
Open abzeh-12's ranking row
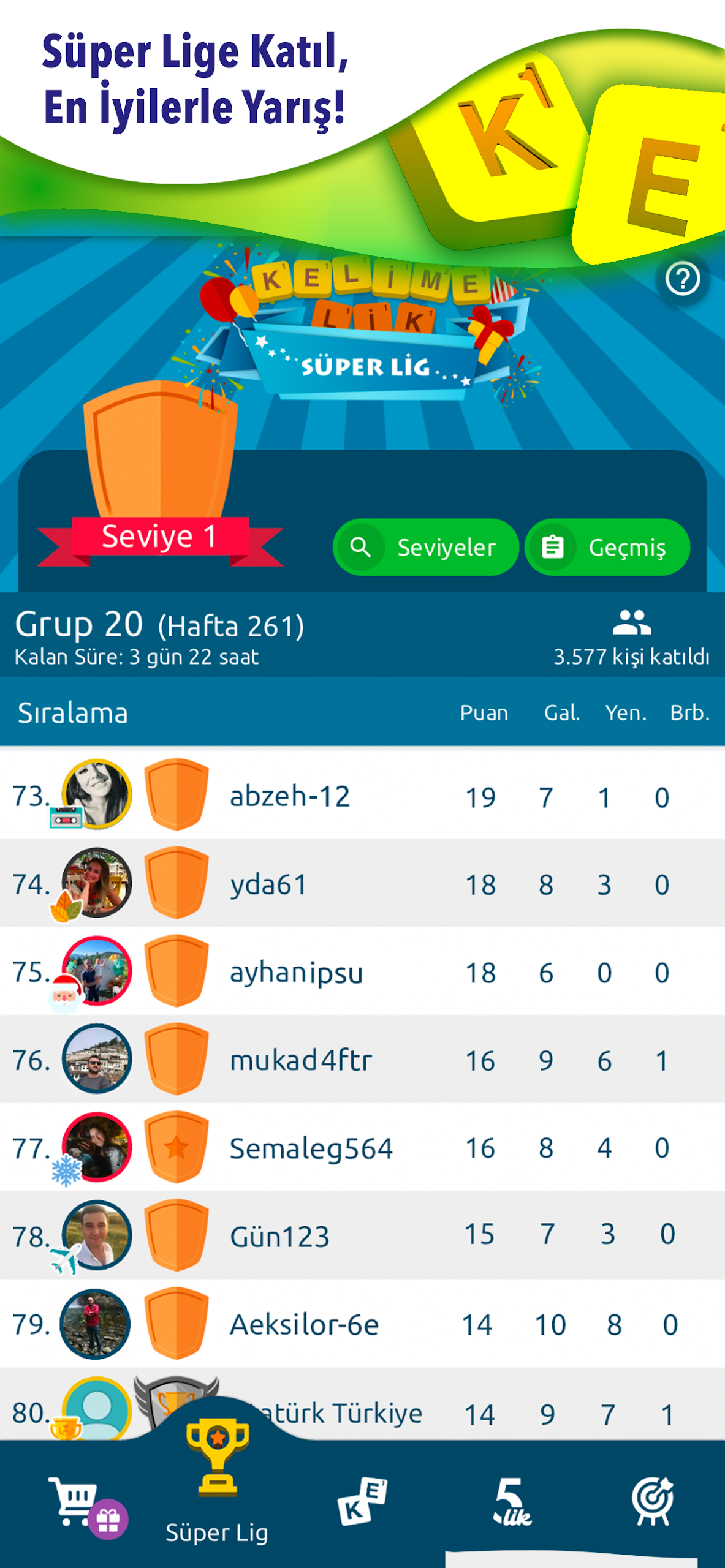pos(362,795)
